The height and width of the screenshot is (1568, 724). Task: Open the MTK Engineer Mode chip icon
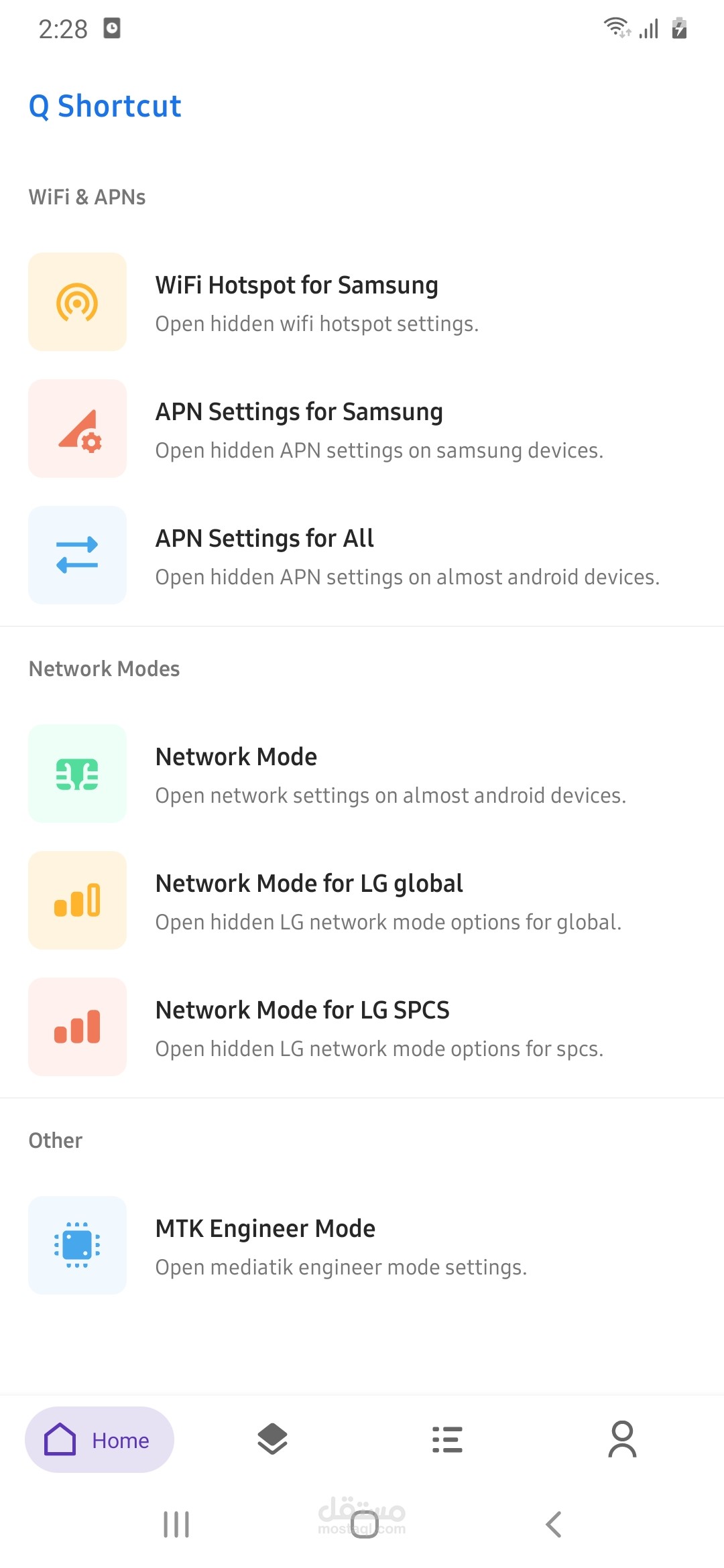pos(77,1245)
